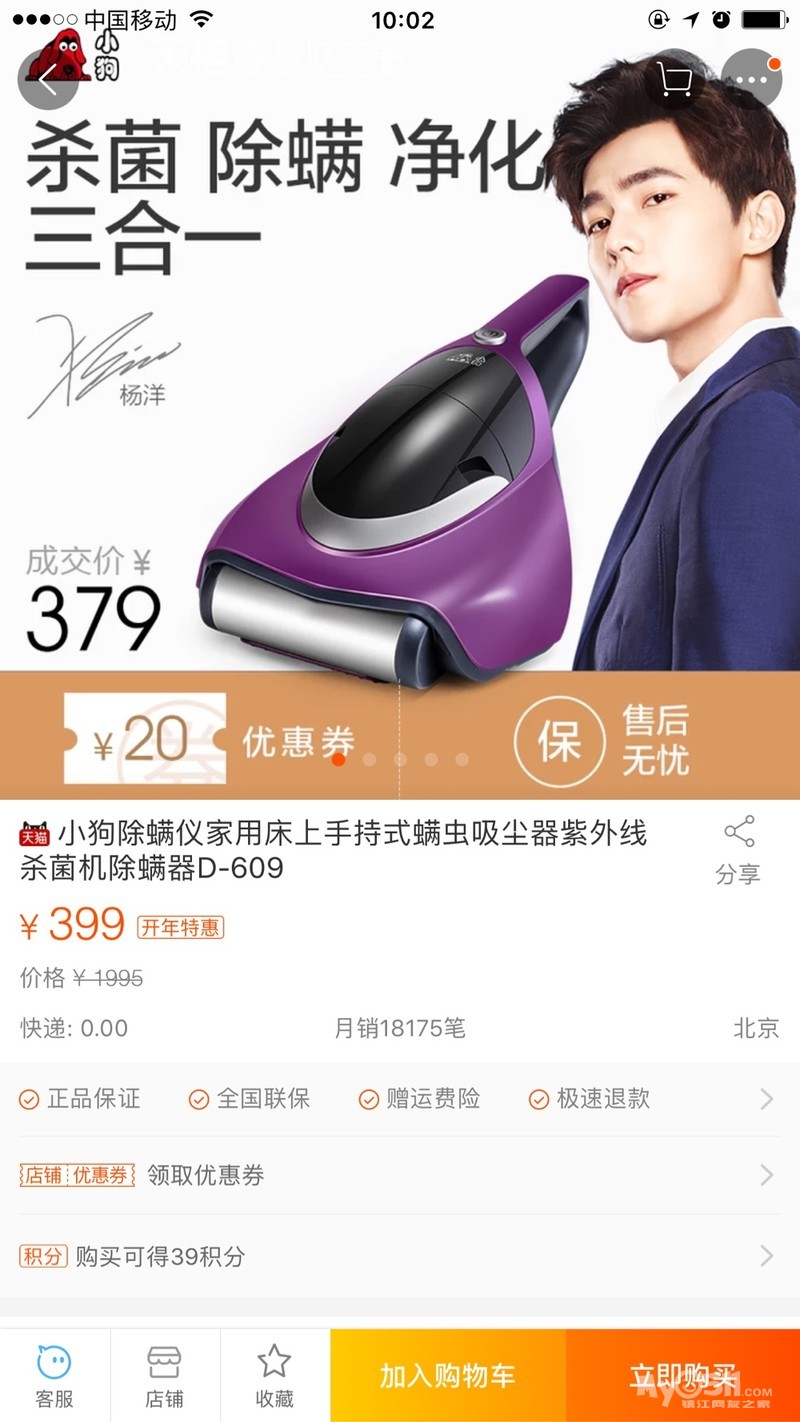
Task: Visit the 店铺 store page
Action: point(164,1375)
